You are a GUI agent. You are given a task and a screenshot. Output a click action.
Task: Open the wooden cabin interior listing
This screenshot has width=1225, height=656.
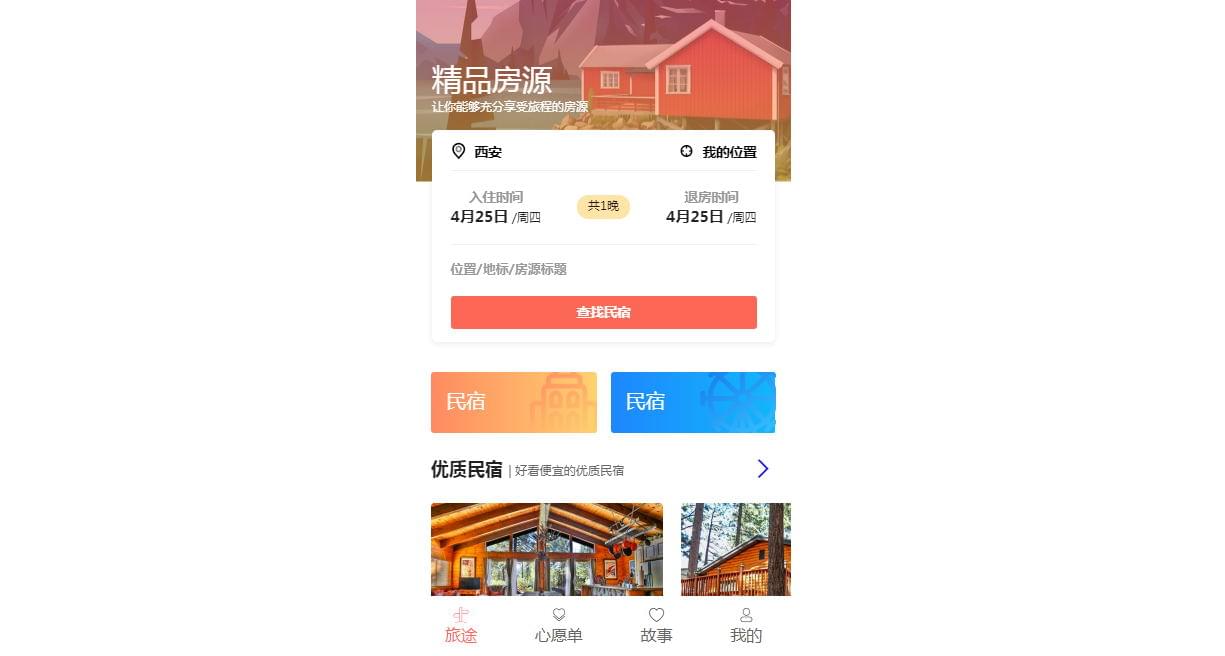546,548
